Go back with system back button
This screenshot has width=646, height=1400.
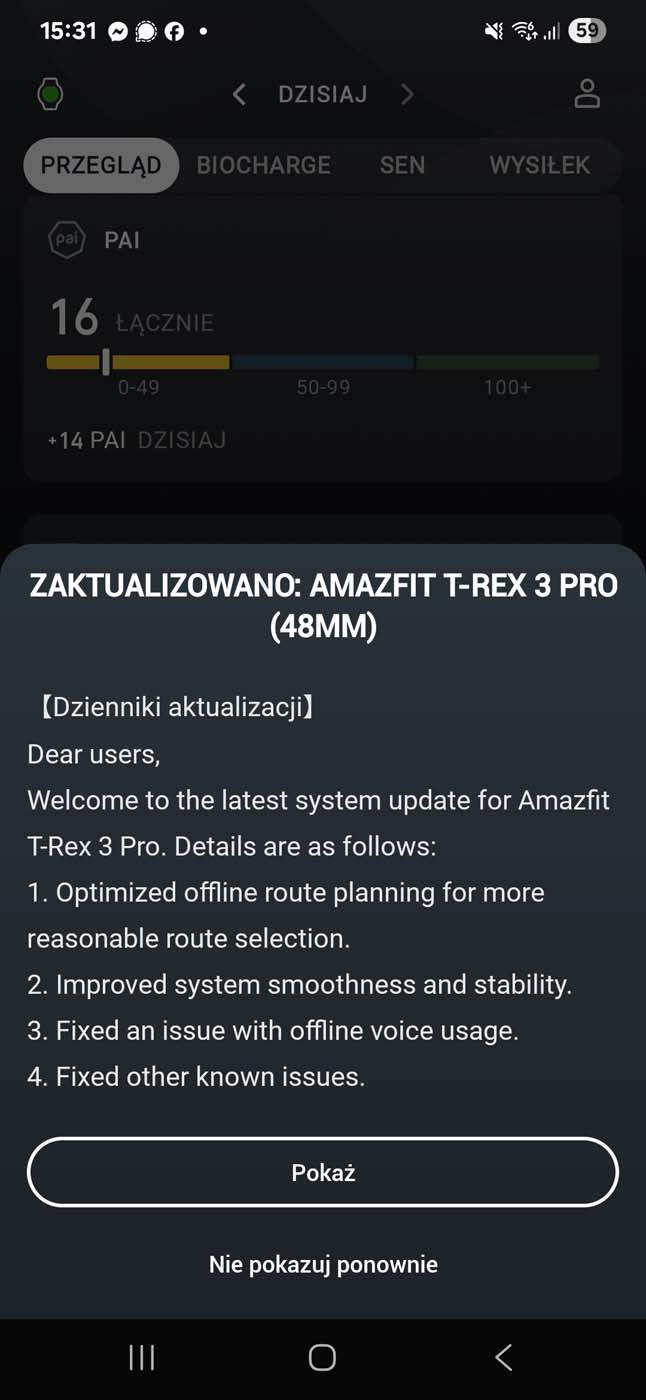pyautogui.click(x=503, y=1357)
